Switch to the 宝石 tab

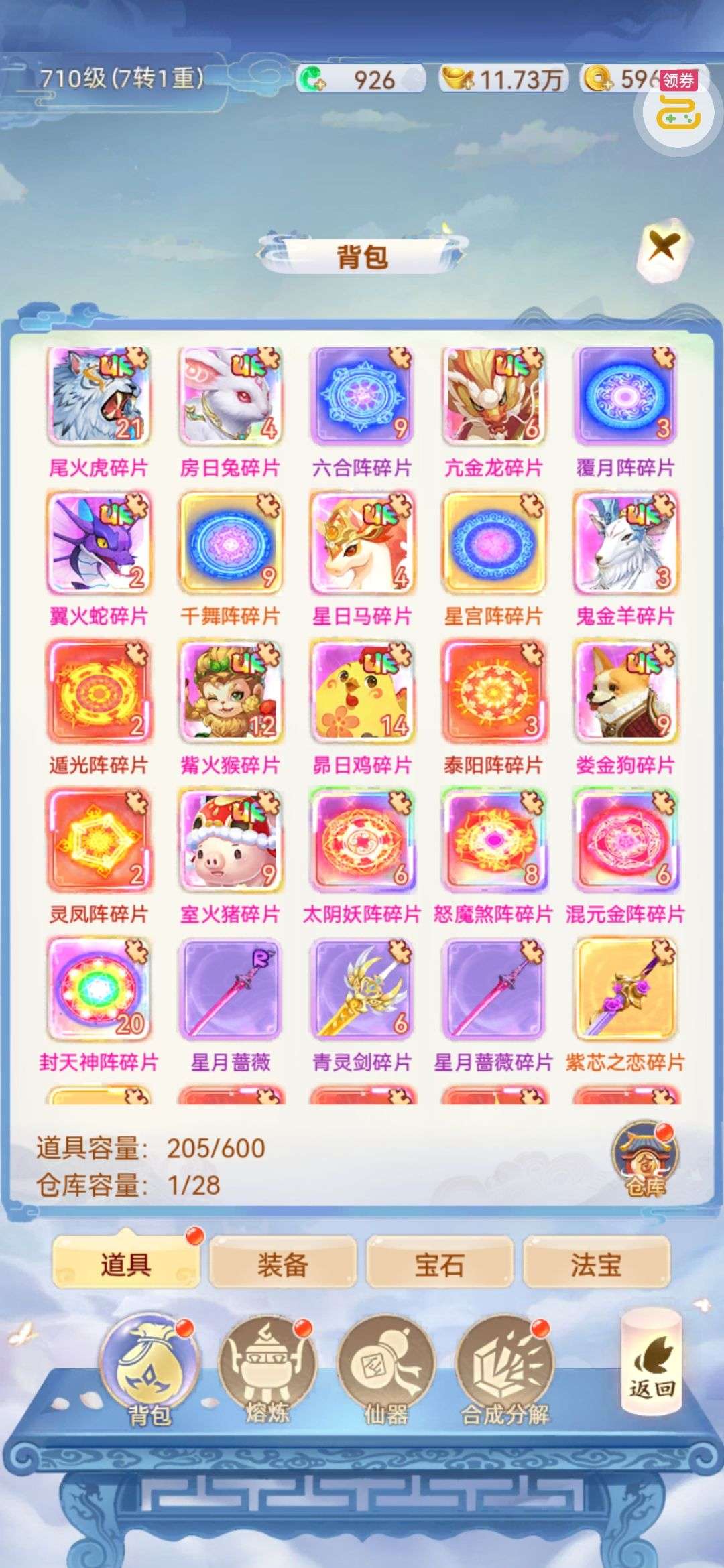439,1264
